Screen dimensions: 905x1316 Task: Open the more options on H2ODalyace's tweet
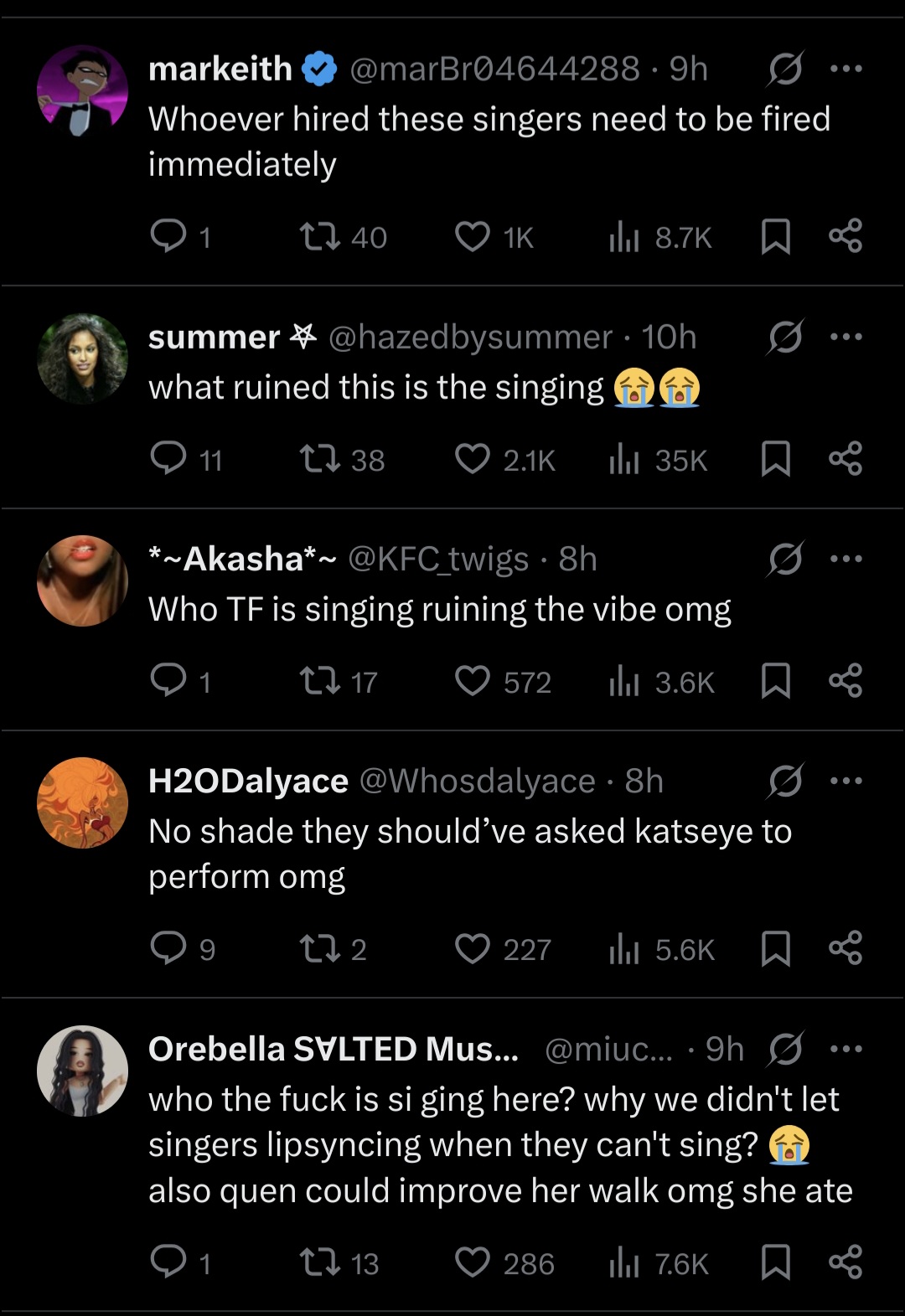point(846,781)
